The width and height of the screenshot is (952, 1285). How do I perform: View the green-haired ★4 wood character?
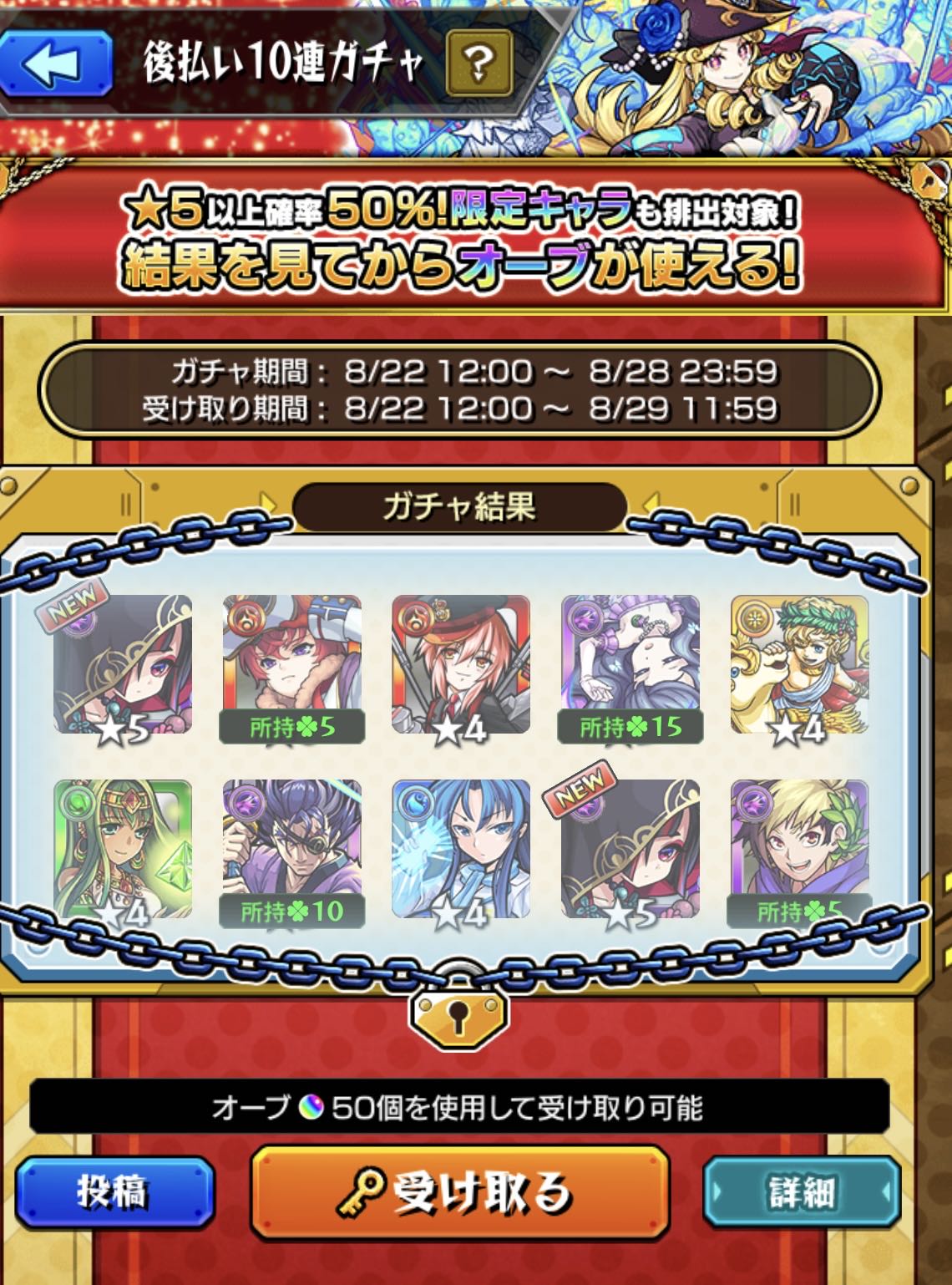click(123, 848)
